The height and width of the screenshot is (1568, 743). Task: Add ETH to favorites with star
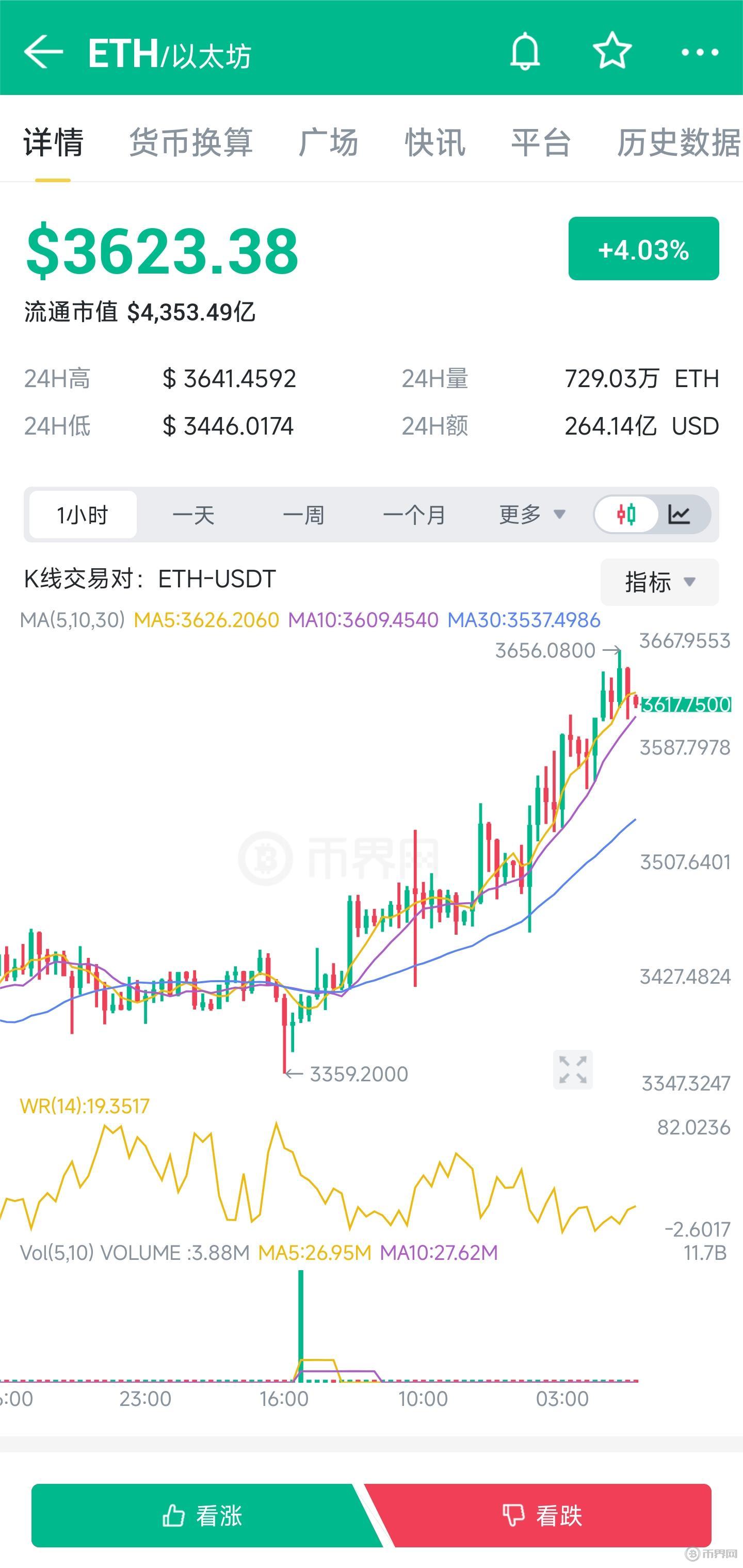(611, 51)
